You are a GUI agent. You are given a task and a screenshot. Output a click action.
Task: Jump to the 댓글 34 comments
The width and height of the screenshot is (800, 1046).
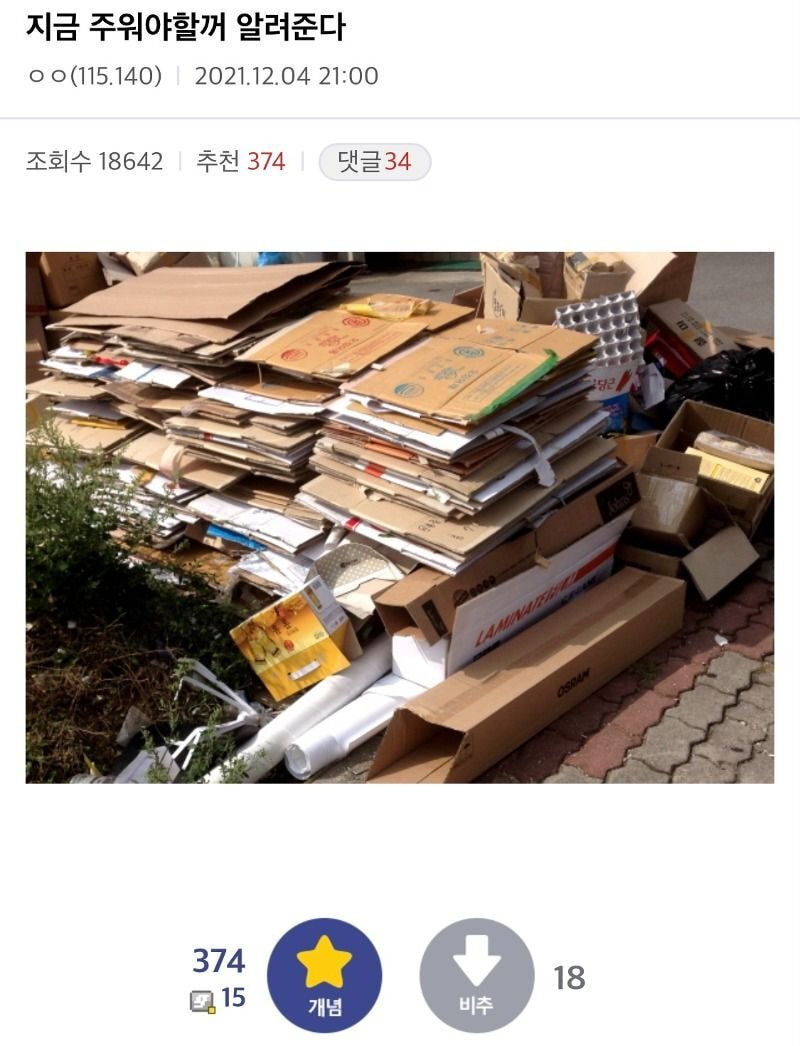coord(374,162)
